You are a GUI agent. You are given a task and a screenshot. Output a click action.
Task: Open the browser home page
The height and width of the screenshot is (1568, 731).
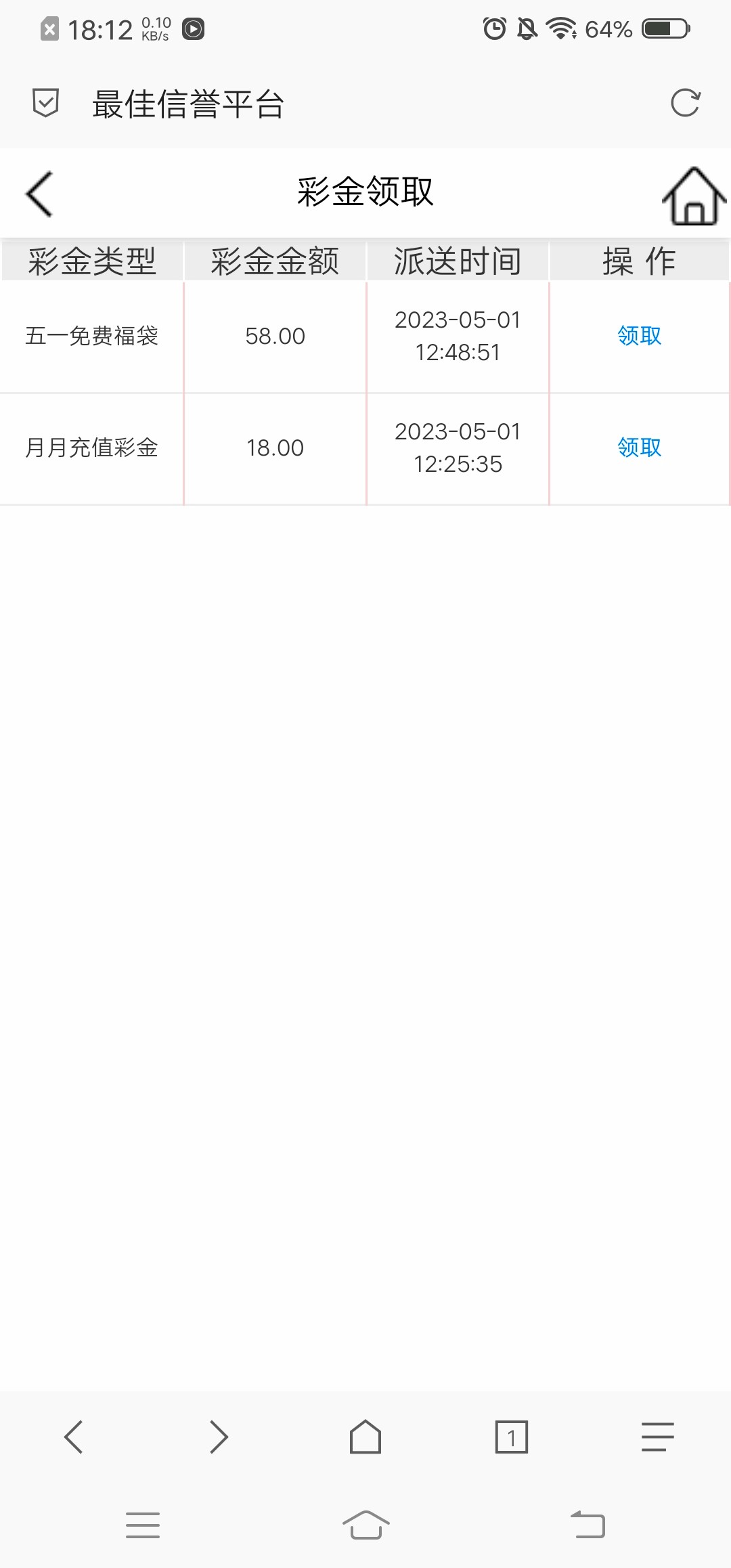365,1437
